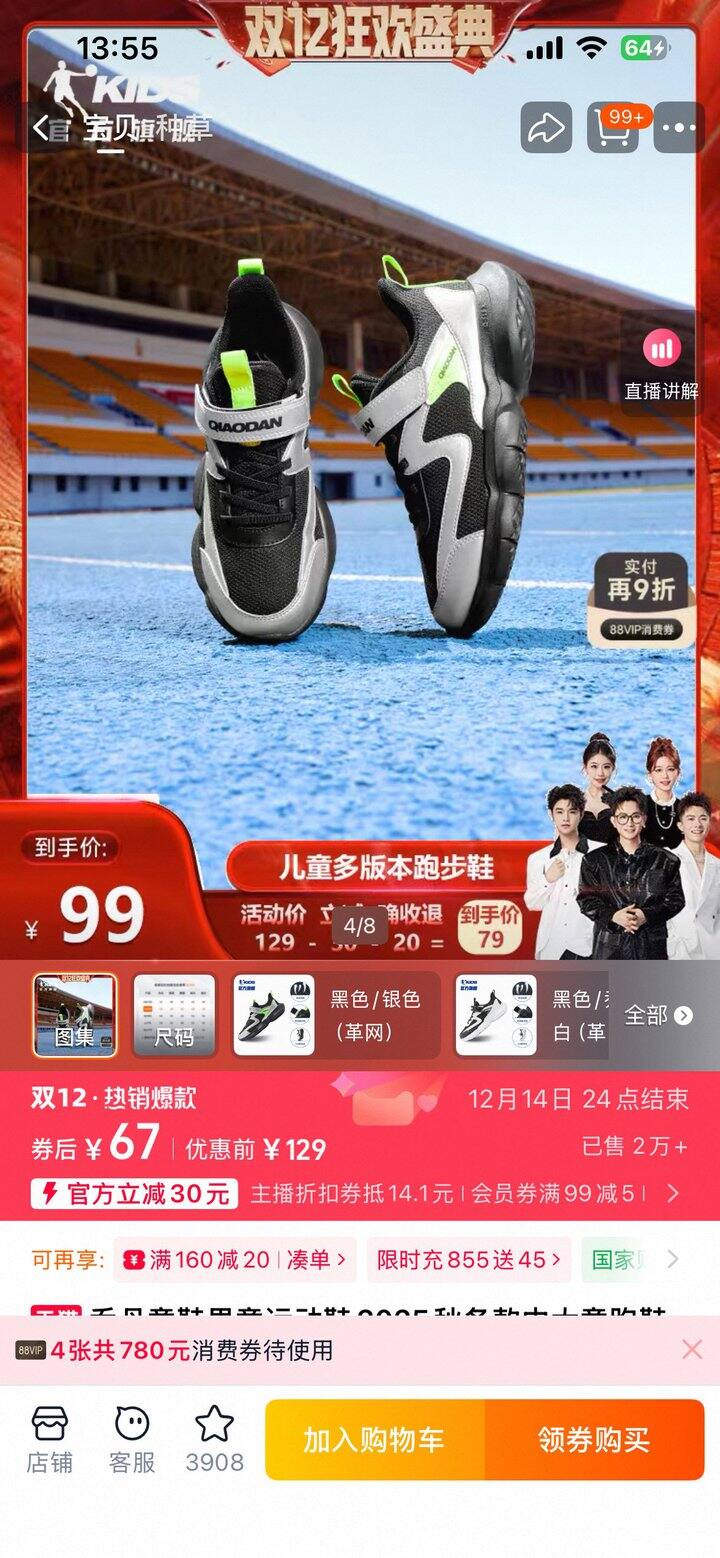720x1558 pixels.
Task: Choose the 黑色/银色(革网) color option
Action: click(336, 1015)
